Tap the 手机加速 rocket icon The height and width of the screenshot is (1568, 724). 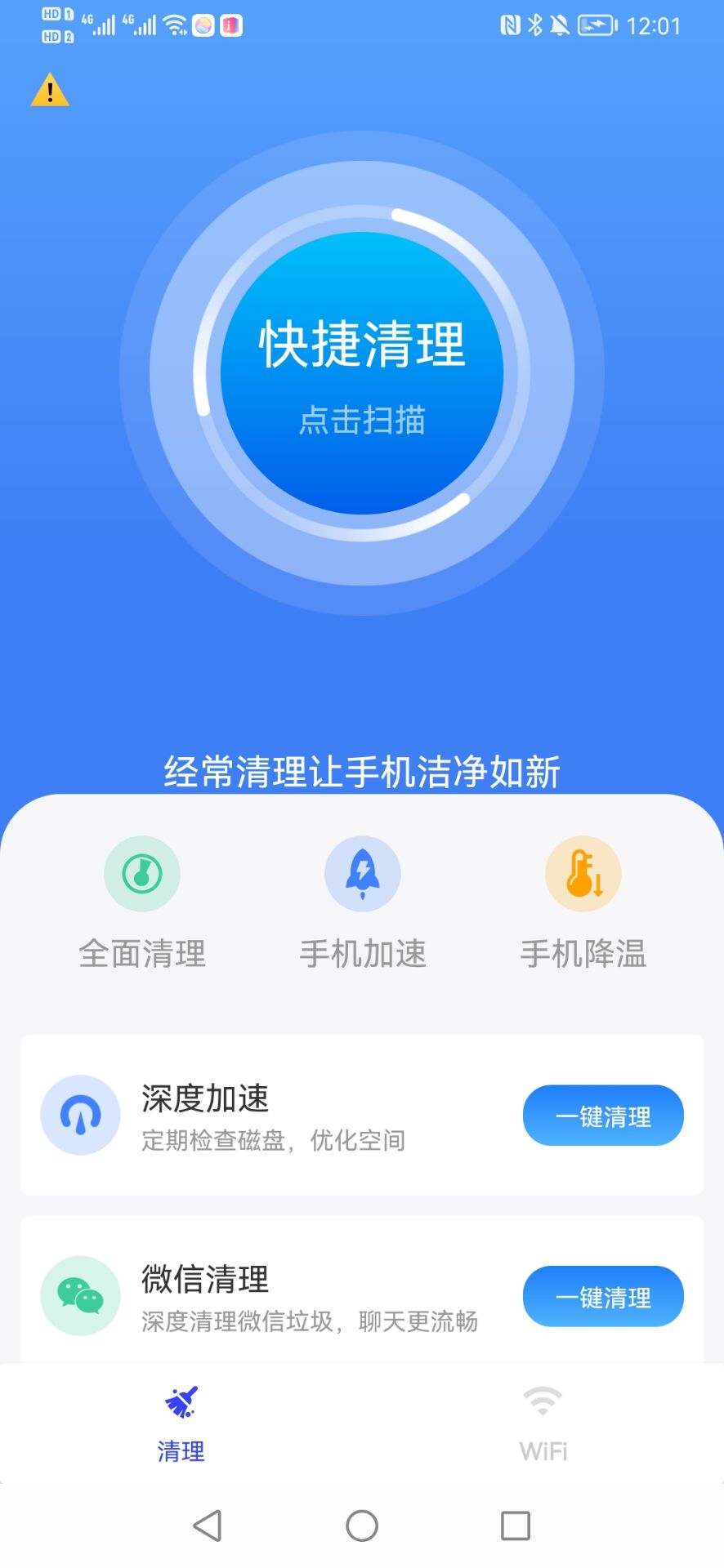(x=362, y=872)
